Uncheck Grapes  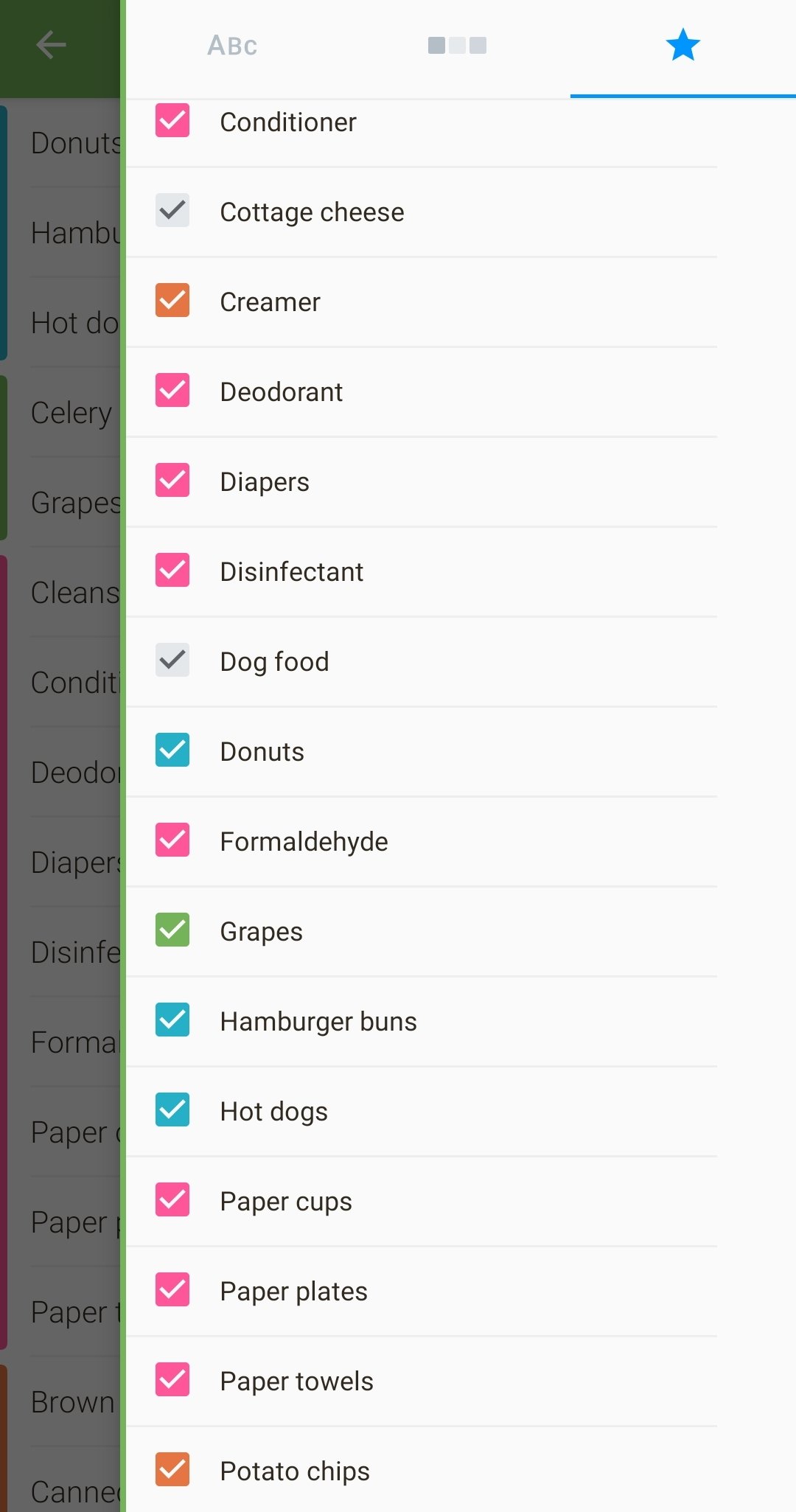pos(172,930)
